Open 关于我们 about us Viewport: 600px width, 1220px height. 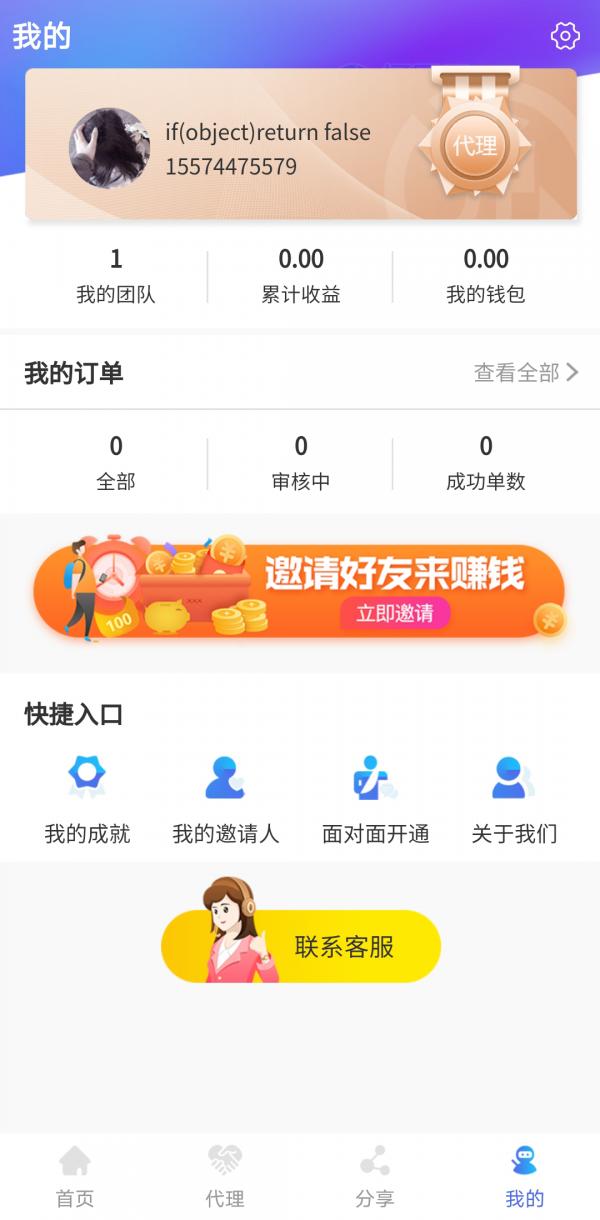514,800
